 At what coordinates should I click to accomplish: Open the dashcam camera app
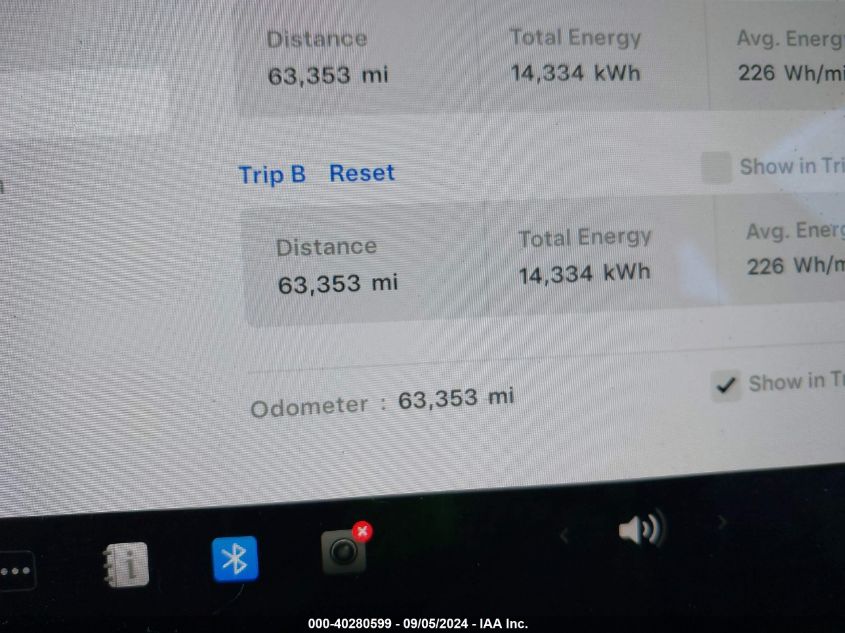pos(343,552)
